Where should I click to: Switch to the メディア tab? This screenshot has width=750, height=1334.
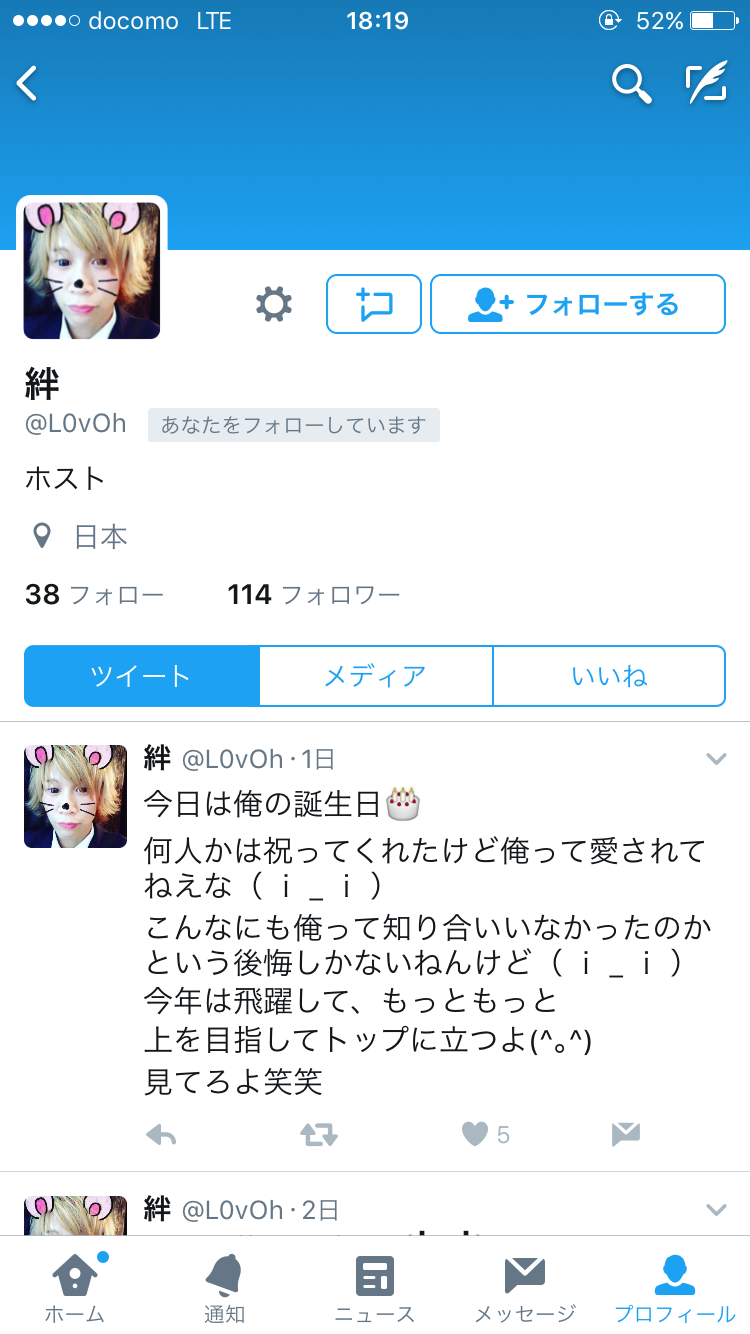point(375,676)
